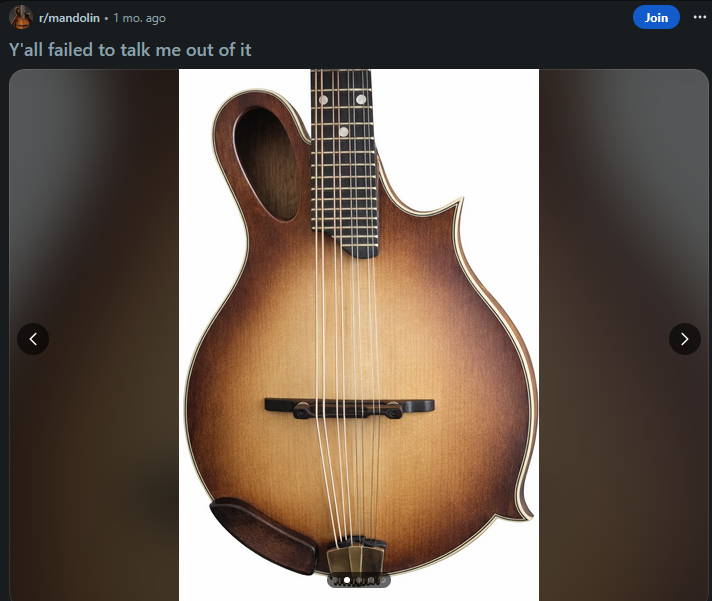Open the mandolin photo full view
The image size is (712, 601).
click(x=358, y=300)
